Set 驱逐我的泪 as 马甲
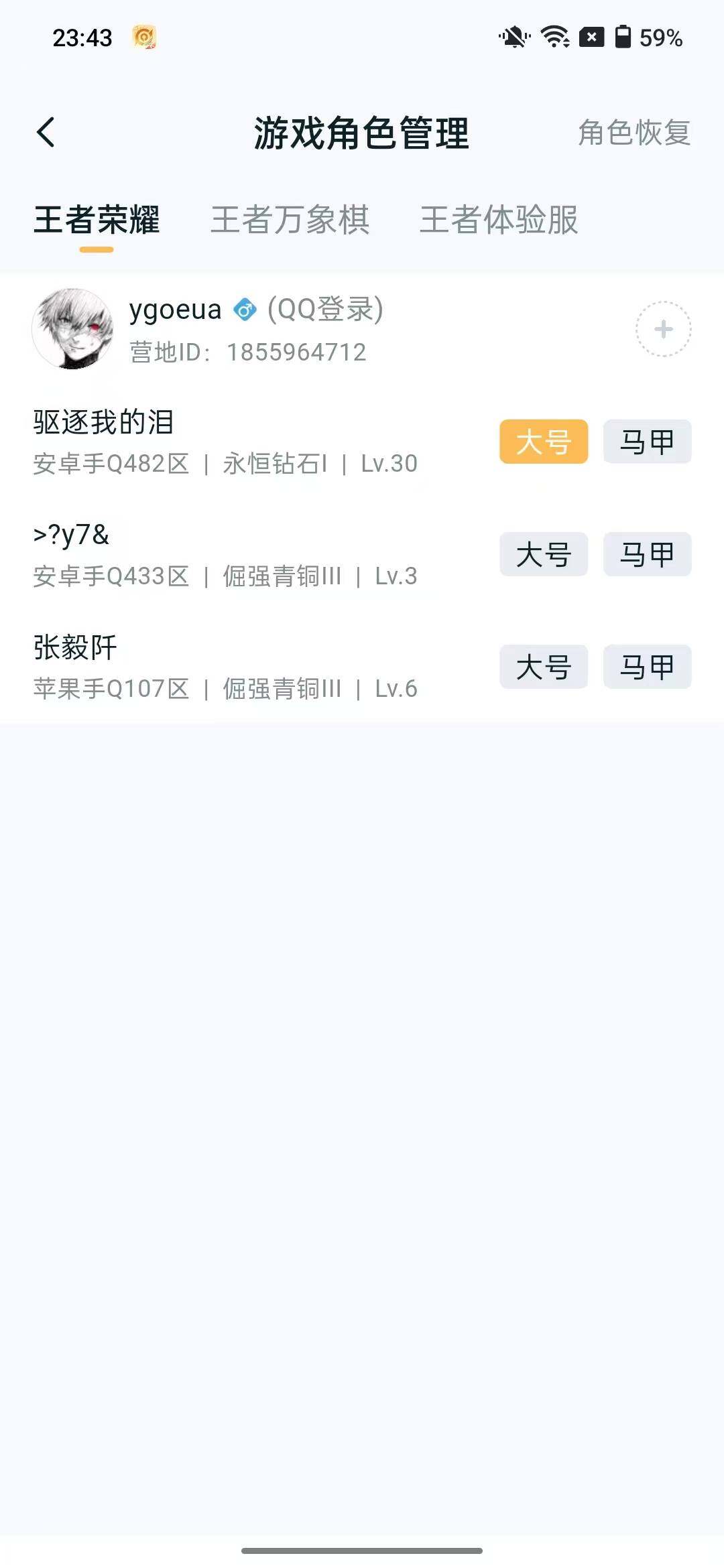Viewport: 724px width, 1568px height. point(646,442)
